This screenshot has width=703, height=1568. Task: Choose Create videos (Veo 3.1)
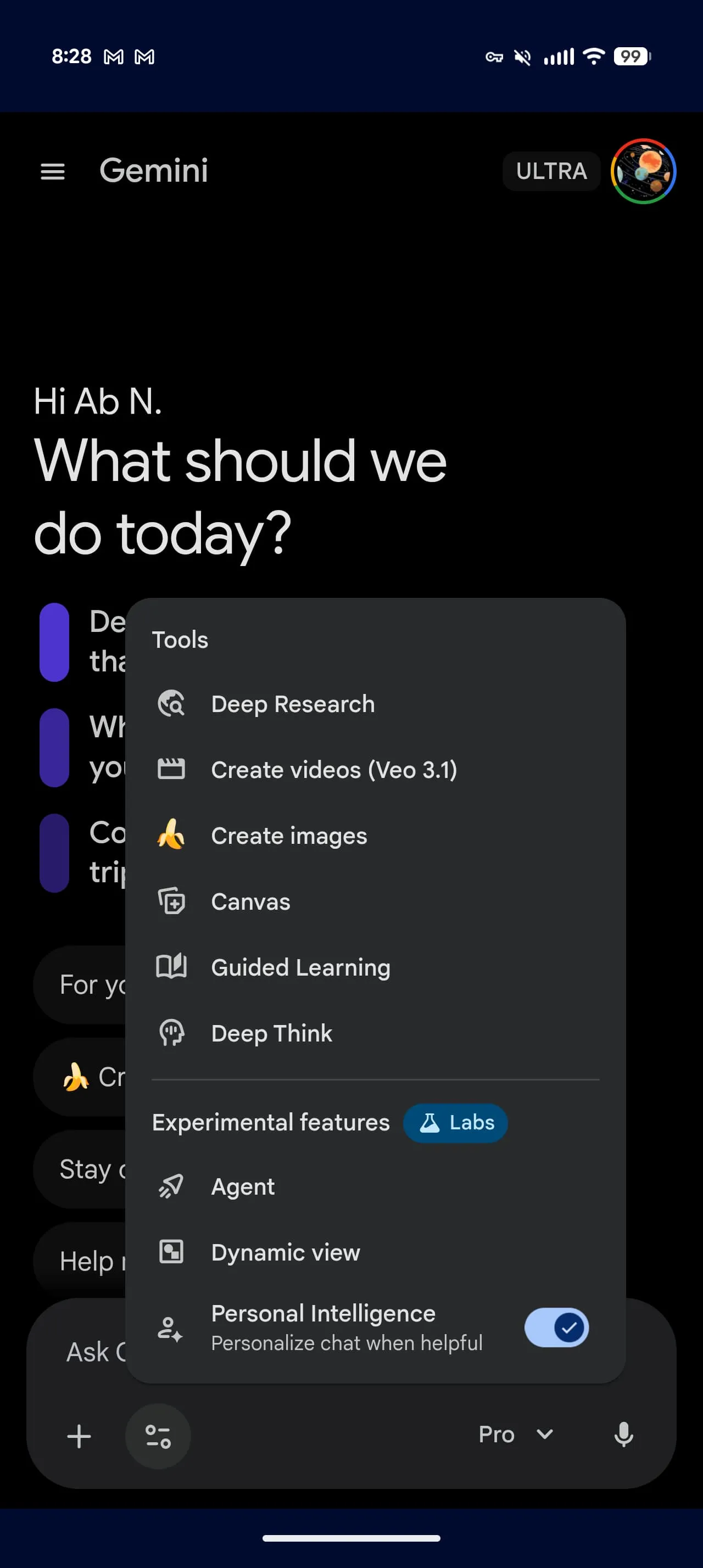tap(333, 770)
